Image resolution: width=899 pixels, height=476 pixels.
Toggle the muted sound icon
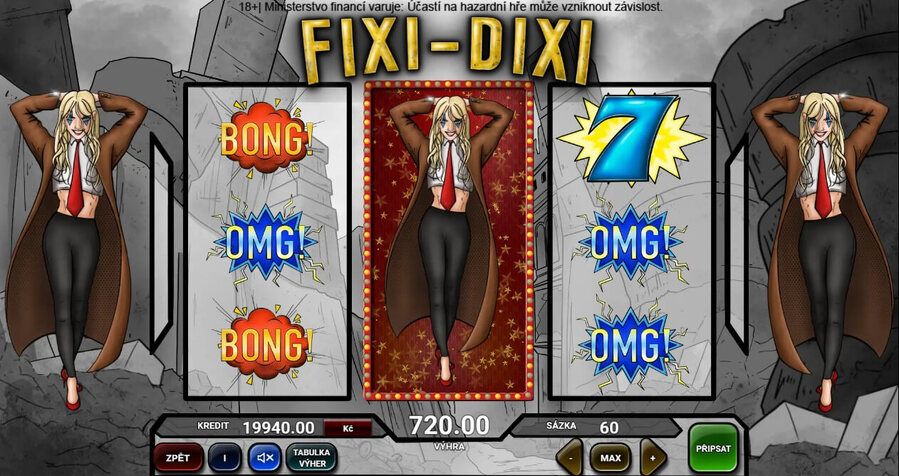[266, 458]
